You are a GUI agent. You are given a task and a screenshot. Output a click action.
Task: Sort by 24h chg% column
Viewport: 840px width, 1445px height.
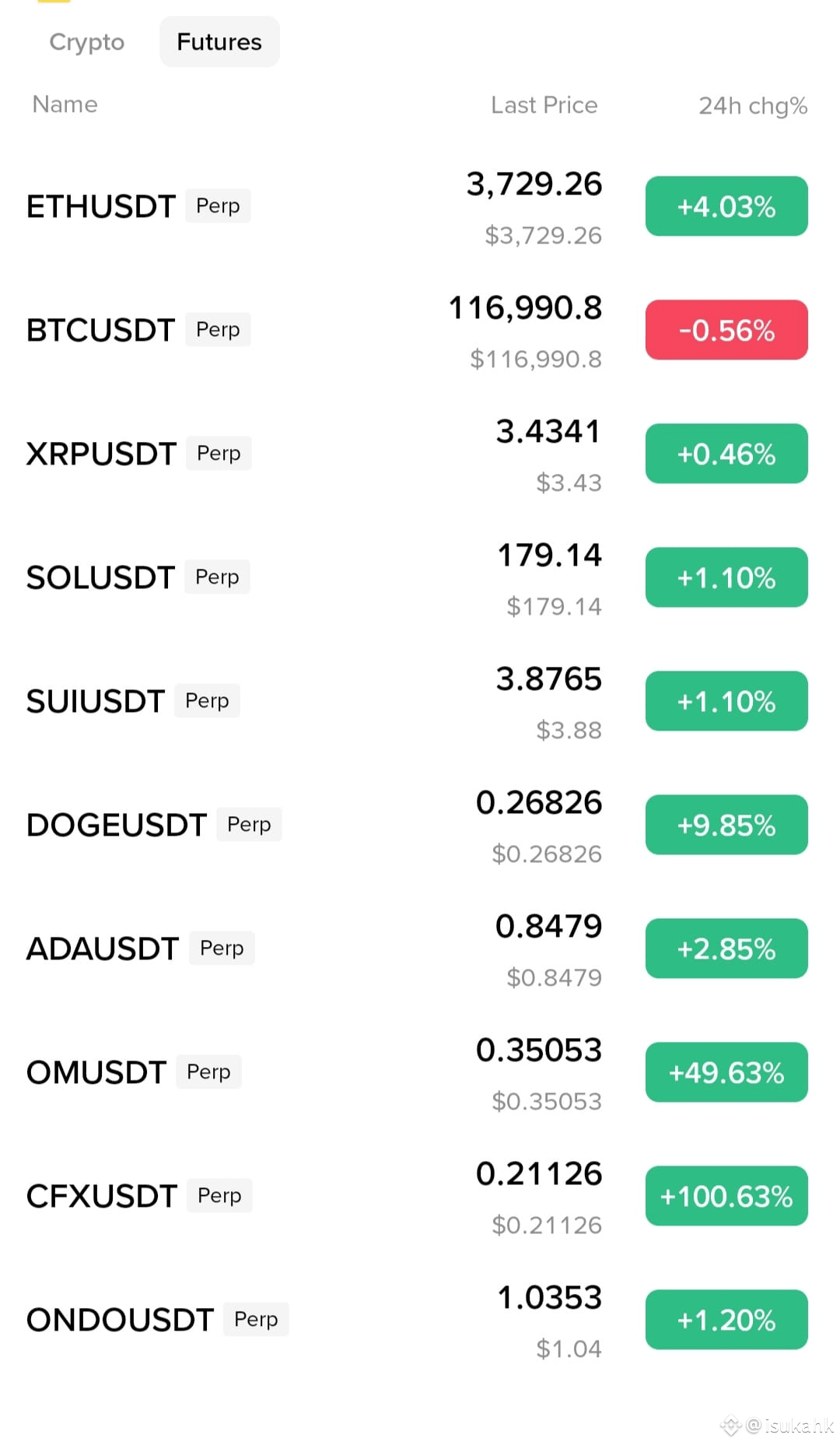pos(753,106)
